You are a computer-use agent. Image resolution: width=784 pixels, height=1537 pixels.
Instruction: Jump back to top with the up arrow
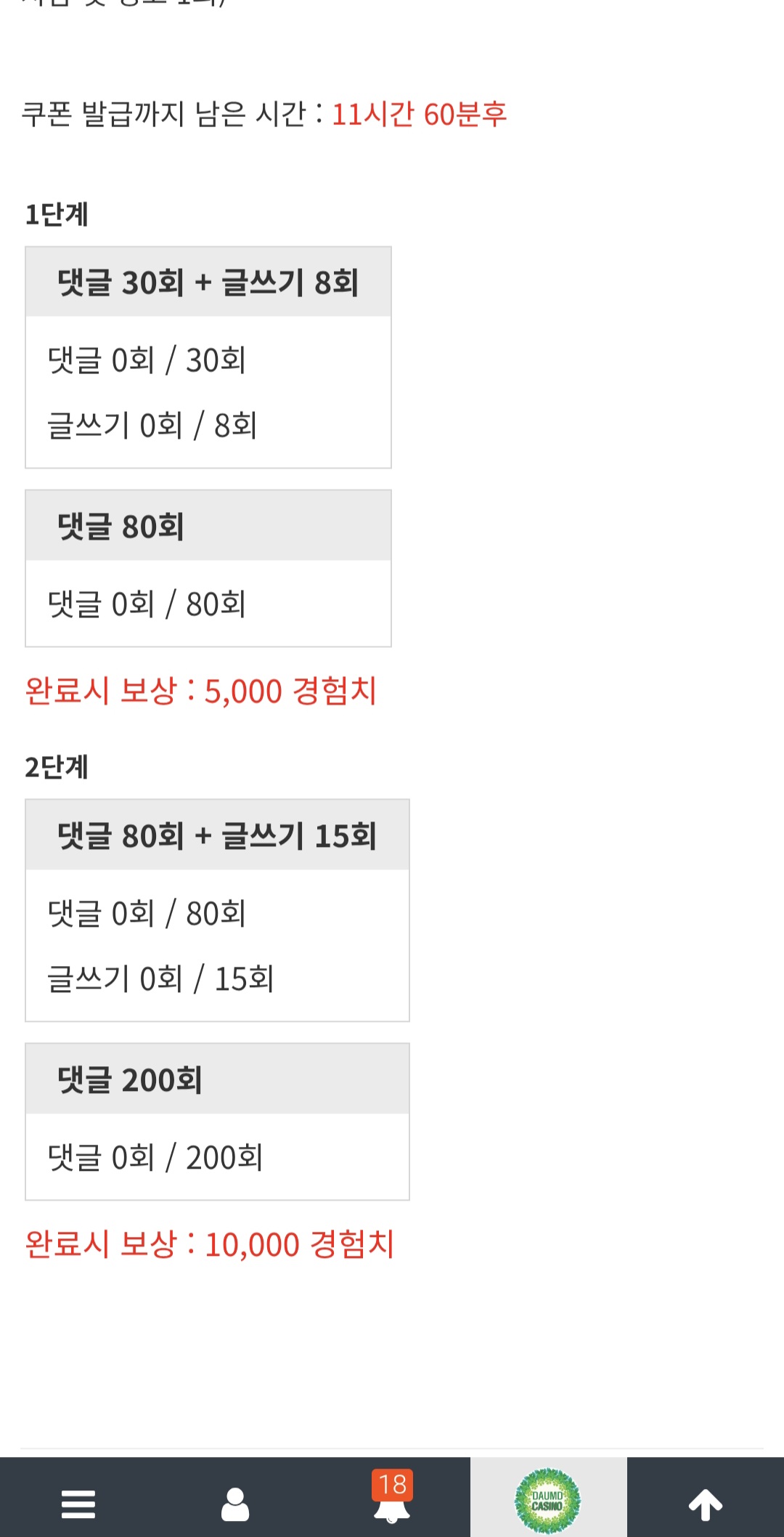click(x=706, y=1504)
